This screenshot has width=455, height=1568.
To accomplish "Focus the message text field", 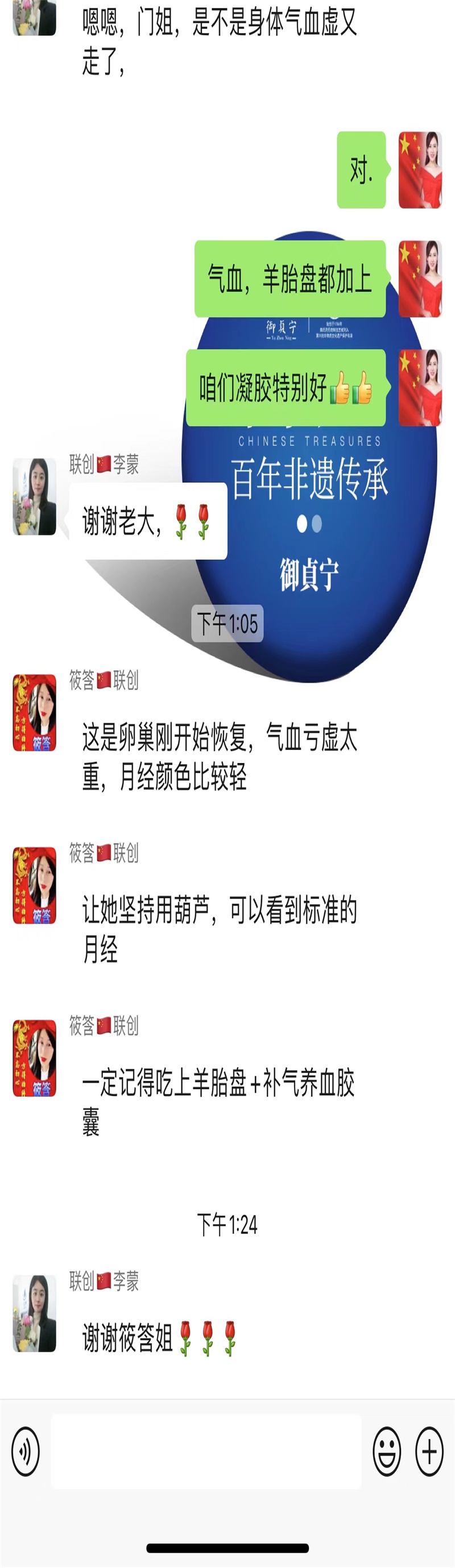I will coord(206,1451).
